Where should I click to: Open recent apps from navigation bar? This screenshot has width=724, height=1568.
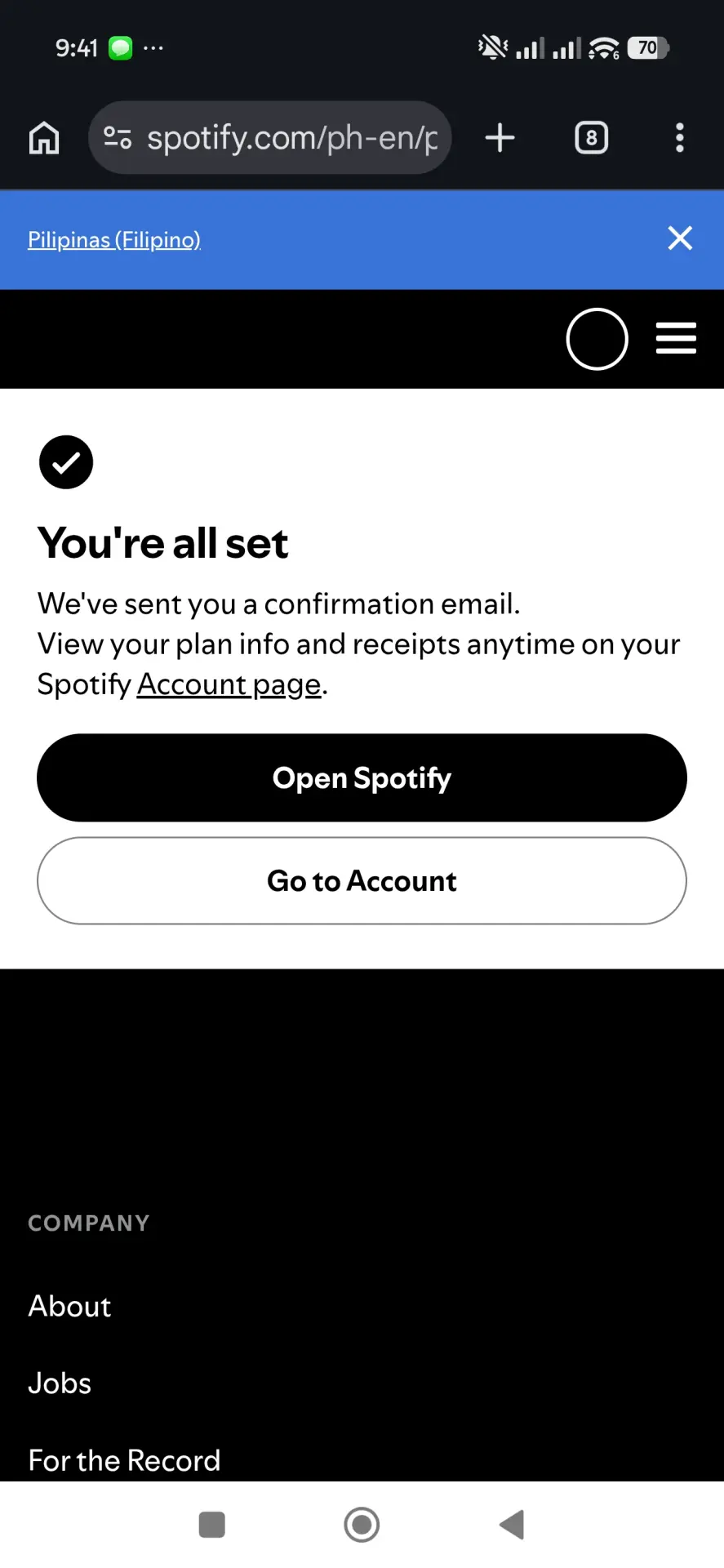click(x=212, y=1525)
